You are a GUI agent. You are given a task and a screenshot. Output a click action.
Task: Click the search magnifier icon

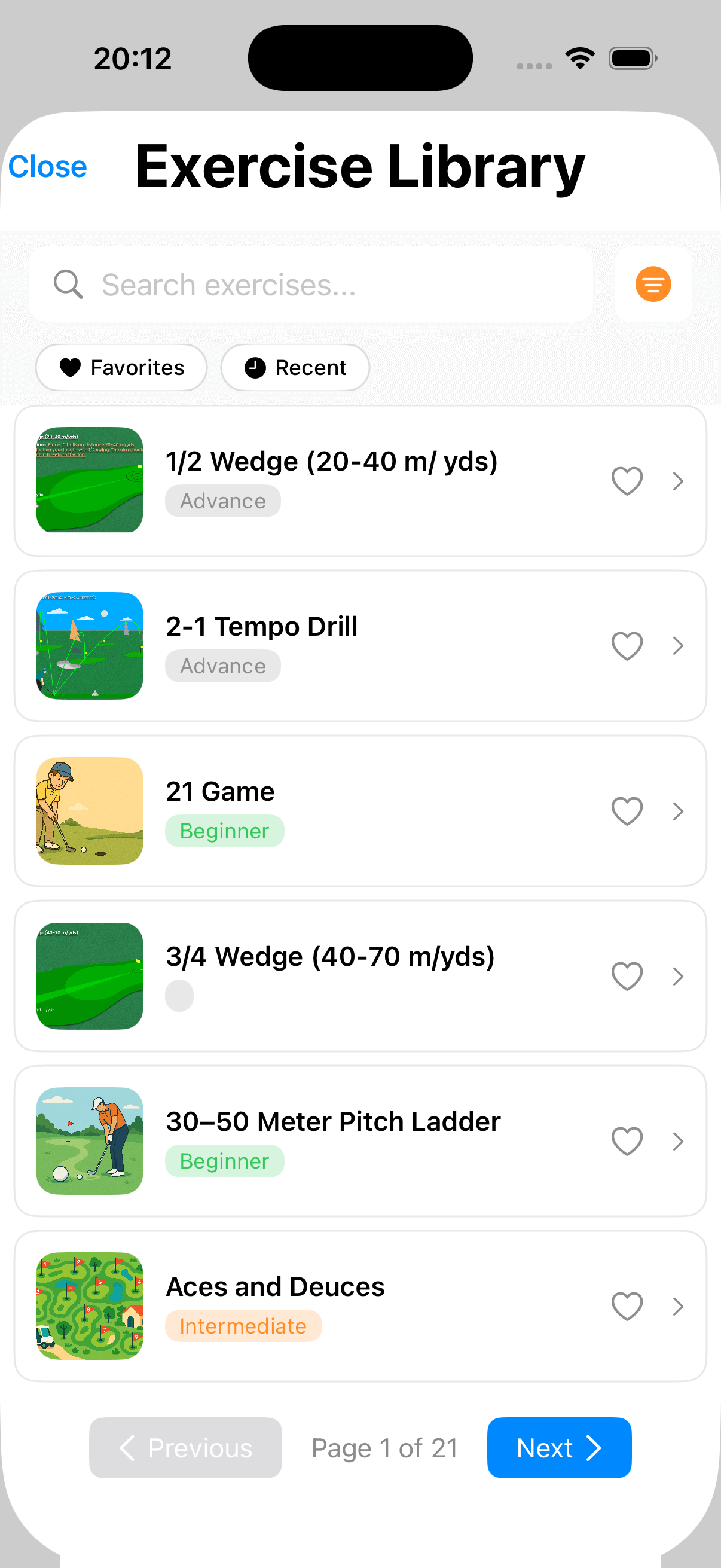(x=68, y=283)
